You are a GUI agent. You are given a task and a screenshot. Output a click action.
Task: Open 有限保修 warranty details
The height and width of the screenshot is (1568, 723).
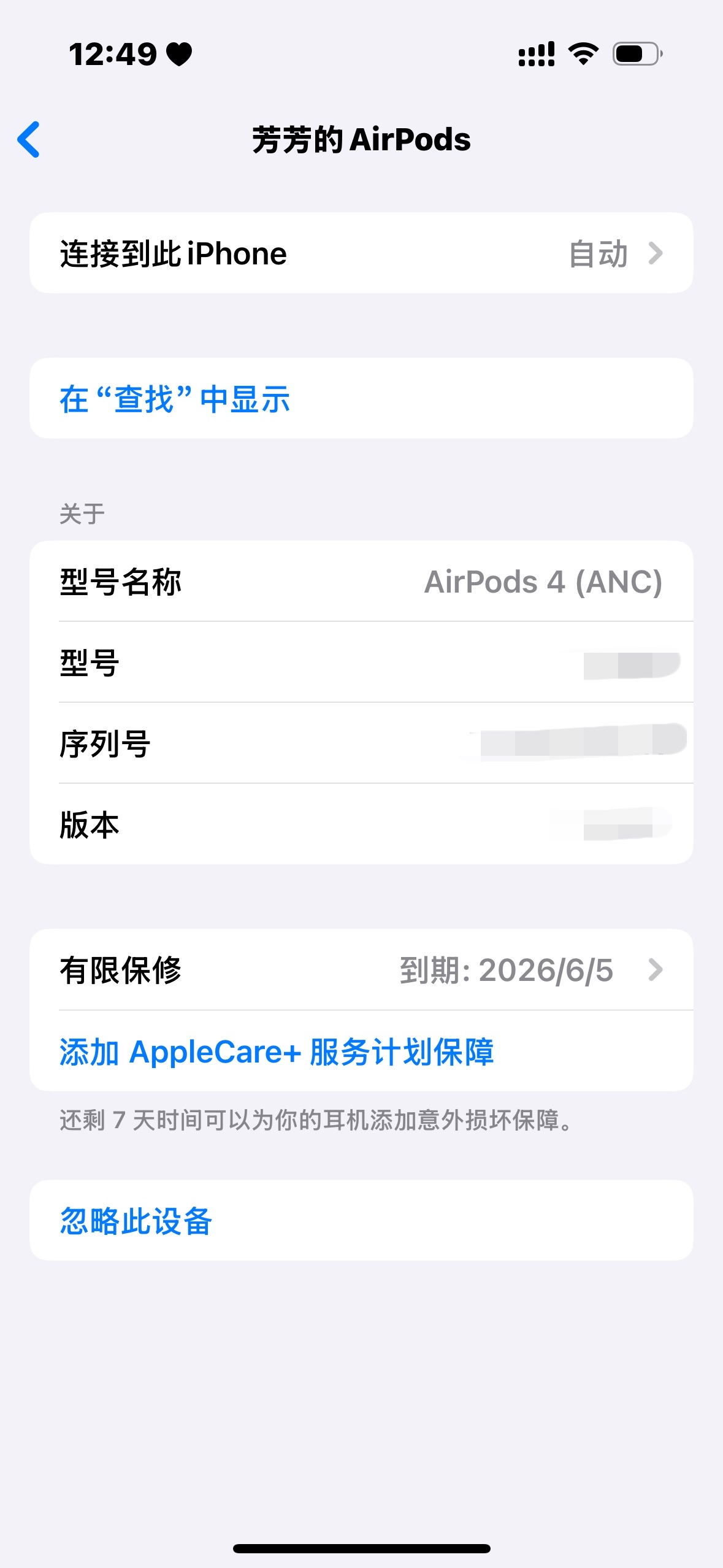(361, 970)
